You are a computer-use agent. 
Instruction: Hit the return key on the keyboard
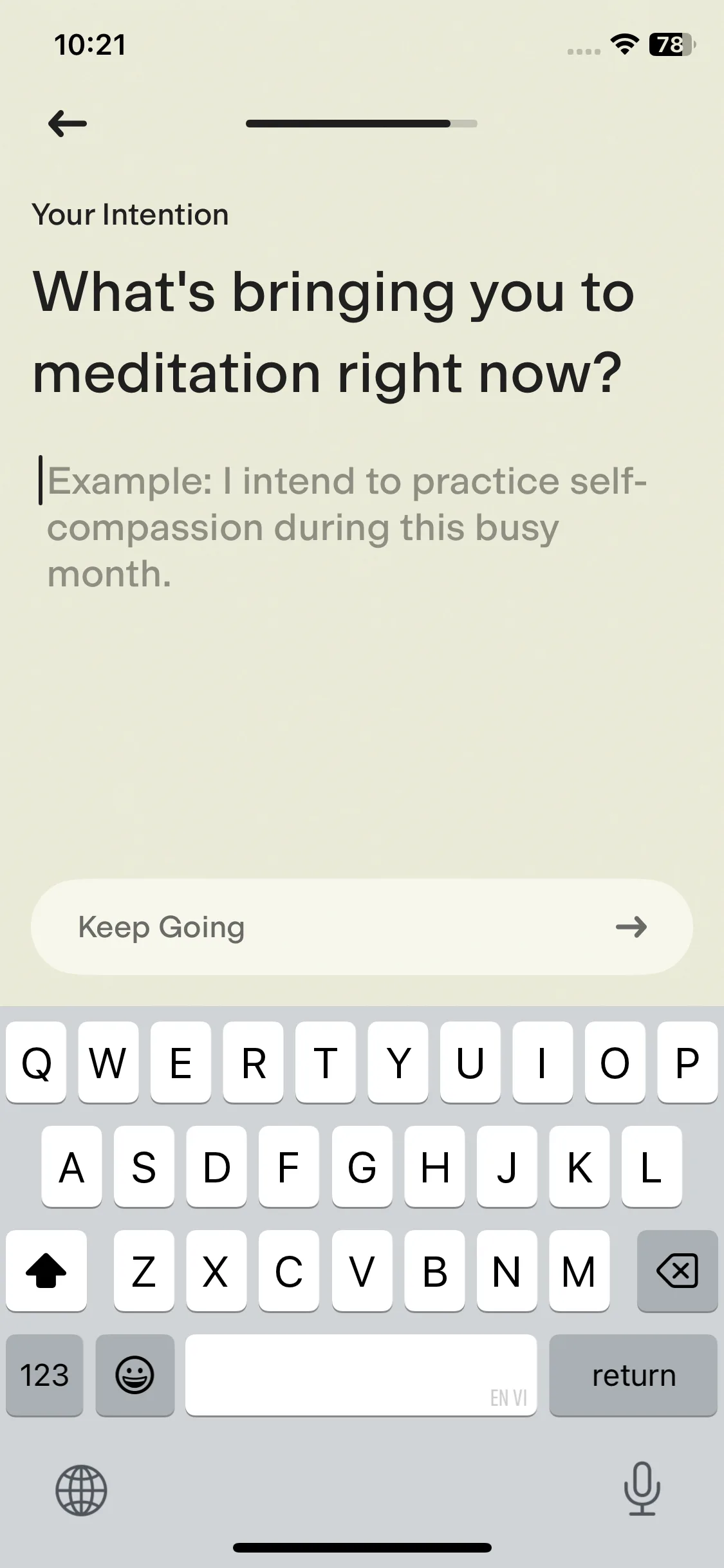coord(633,1375)
